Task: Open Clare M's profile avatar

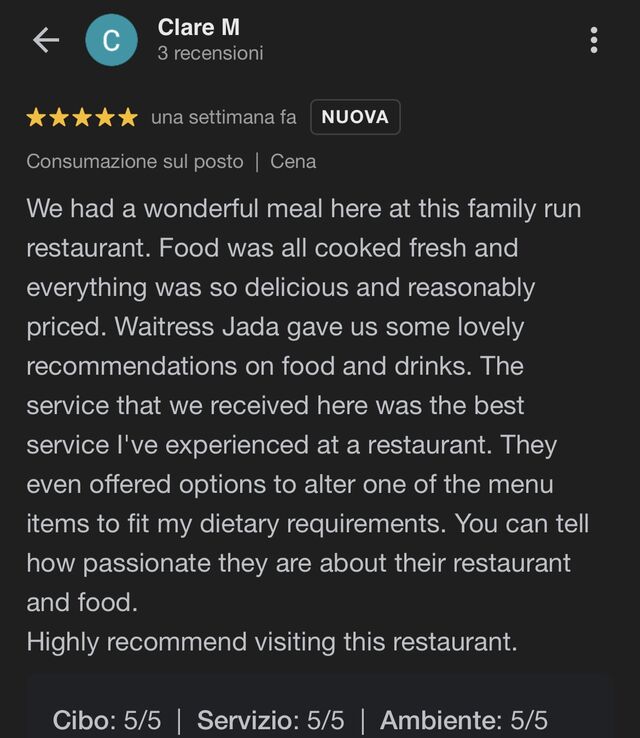Action: pyautogui.click(x=111, y=40)
